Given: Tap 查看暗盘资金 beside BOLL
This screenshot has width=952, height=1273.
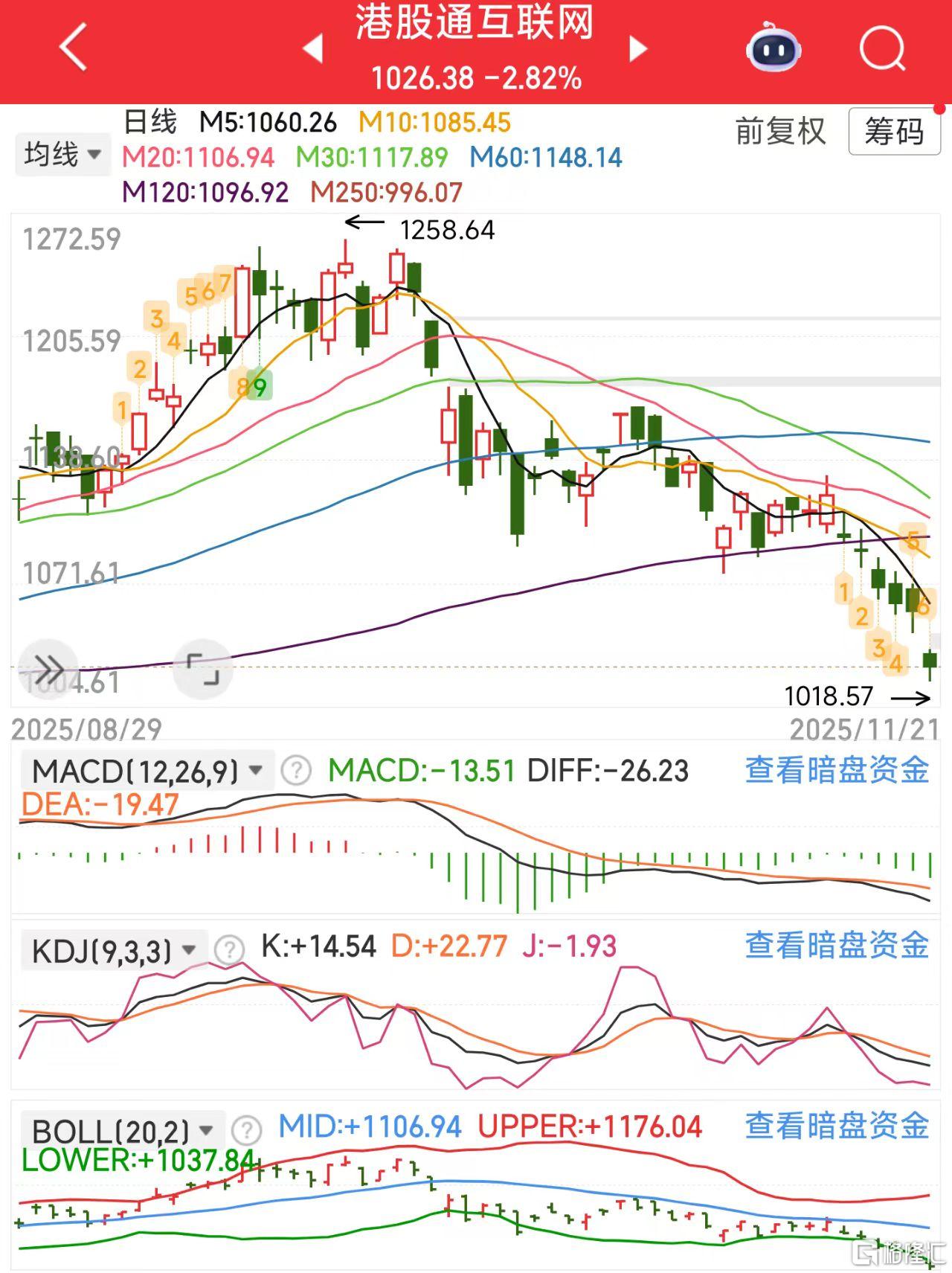Looking at the screenshot, I should click(x=837, y=1126).
